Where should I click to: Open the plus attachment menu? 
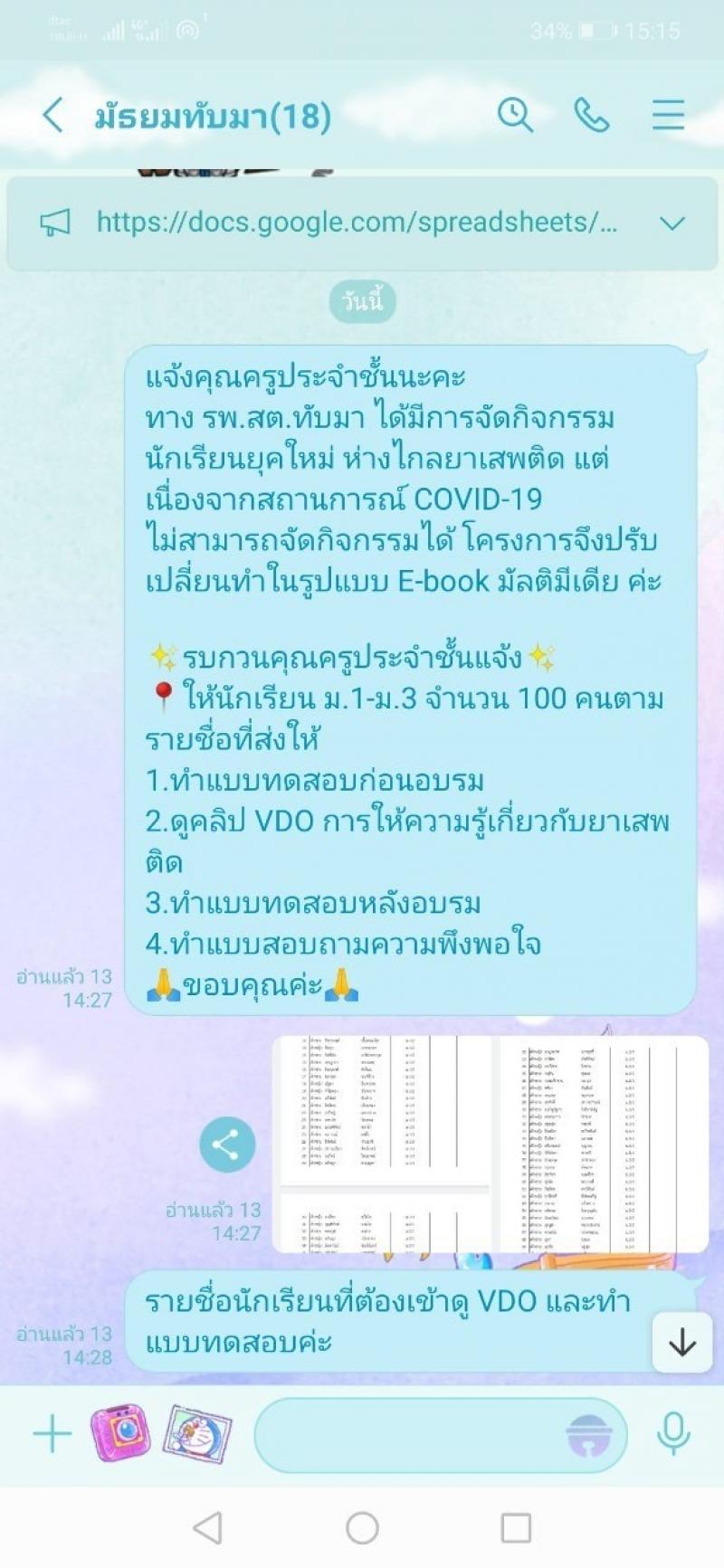point(52,1435)
